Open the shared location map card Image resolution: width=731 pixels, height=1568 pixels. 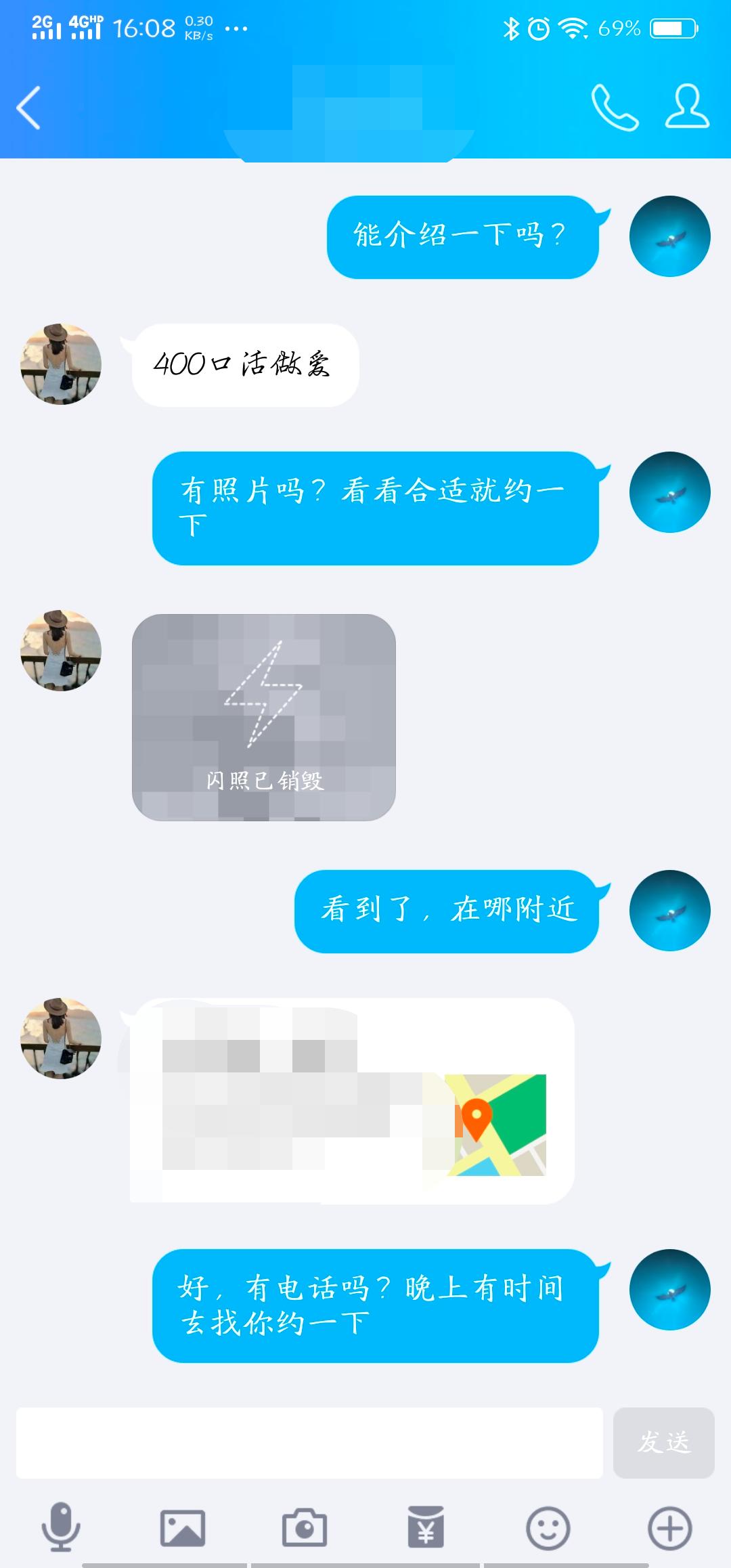tap(352, 1102)
